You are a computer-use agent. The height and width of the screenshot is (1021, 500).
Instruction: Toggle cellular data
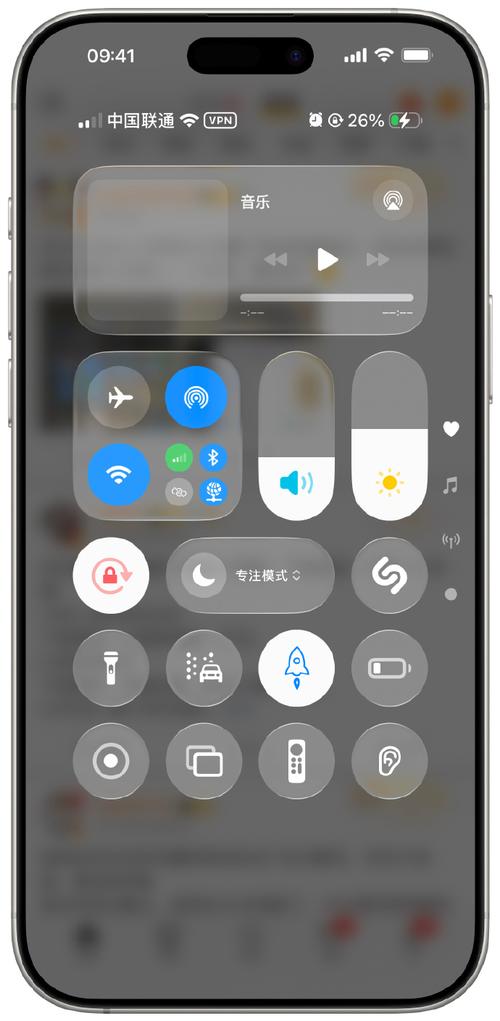(178, 458)
